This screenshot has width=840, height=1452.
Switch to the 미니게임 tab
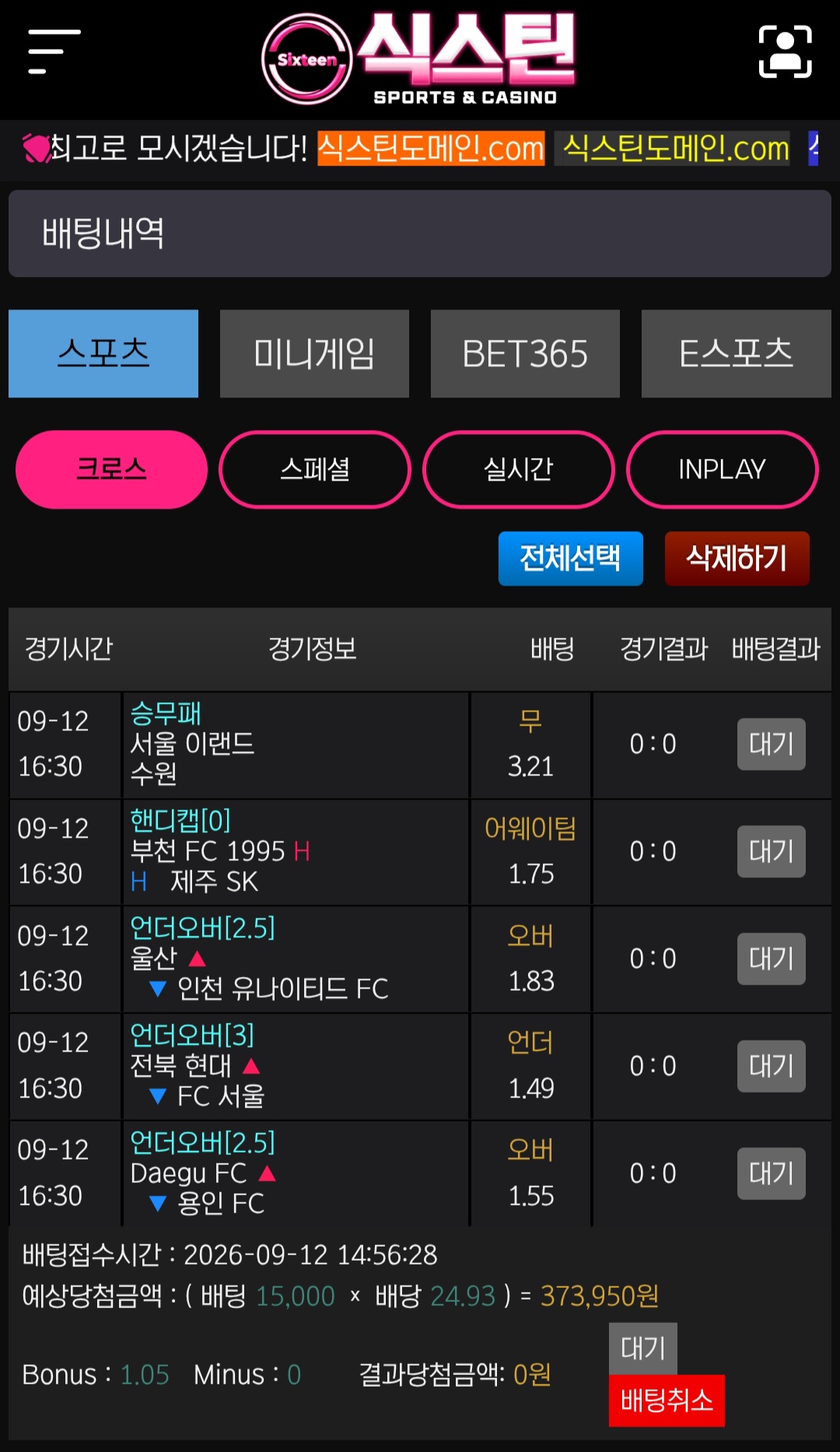pos(314,354)
